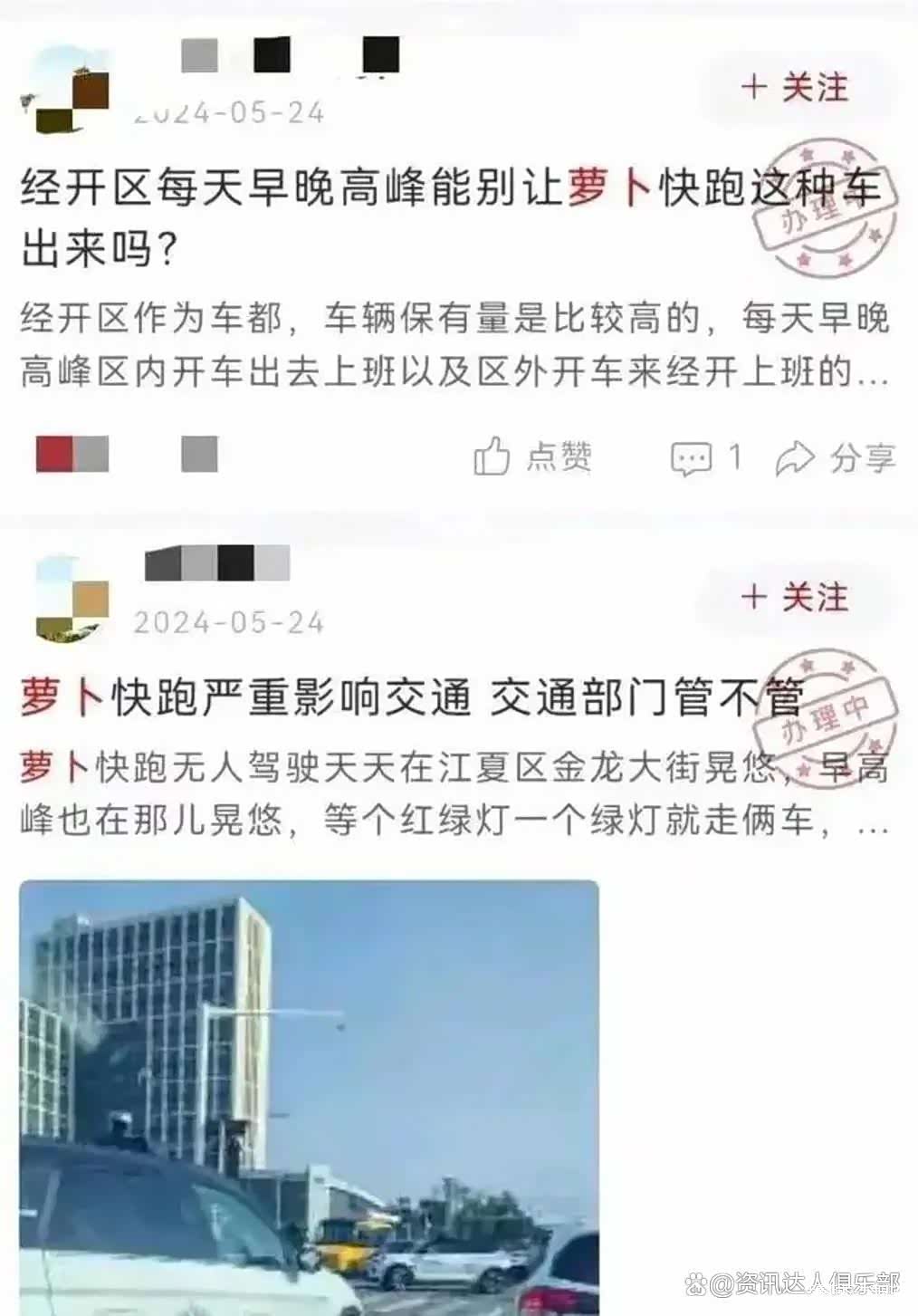Open the second post author's avatar
This screenshot has width=918, height=1316.
(x=71, y=598)
